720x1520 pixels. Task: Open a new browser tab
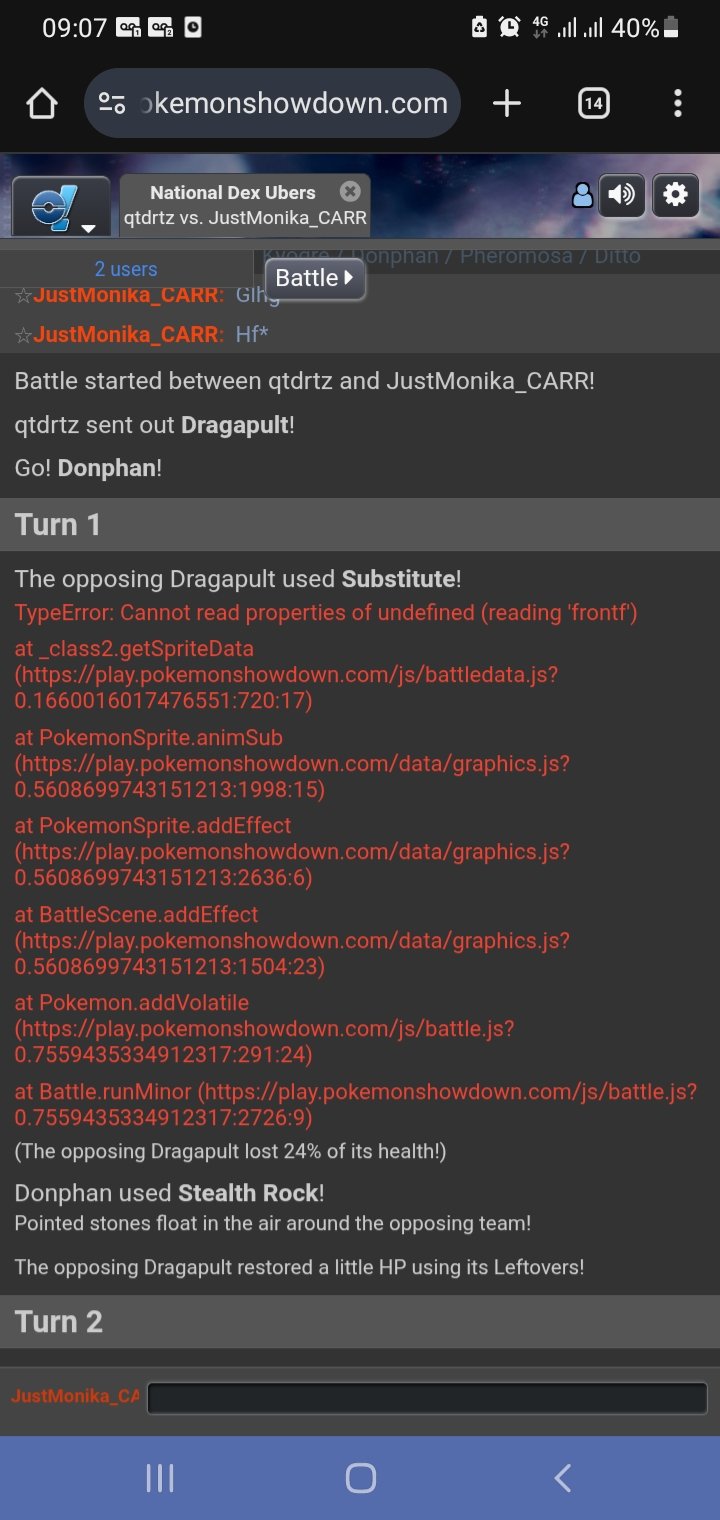(507, 103)
